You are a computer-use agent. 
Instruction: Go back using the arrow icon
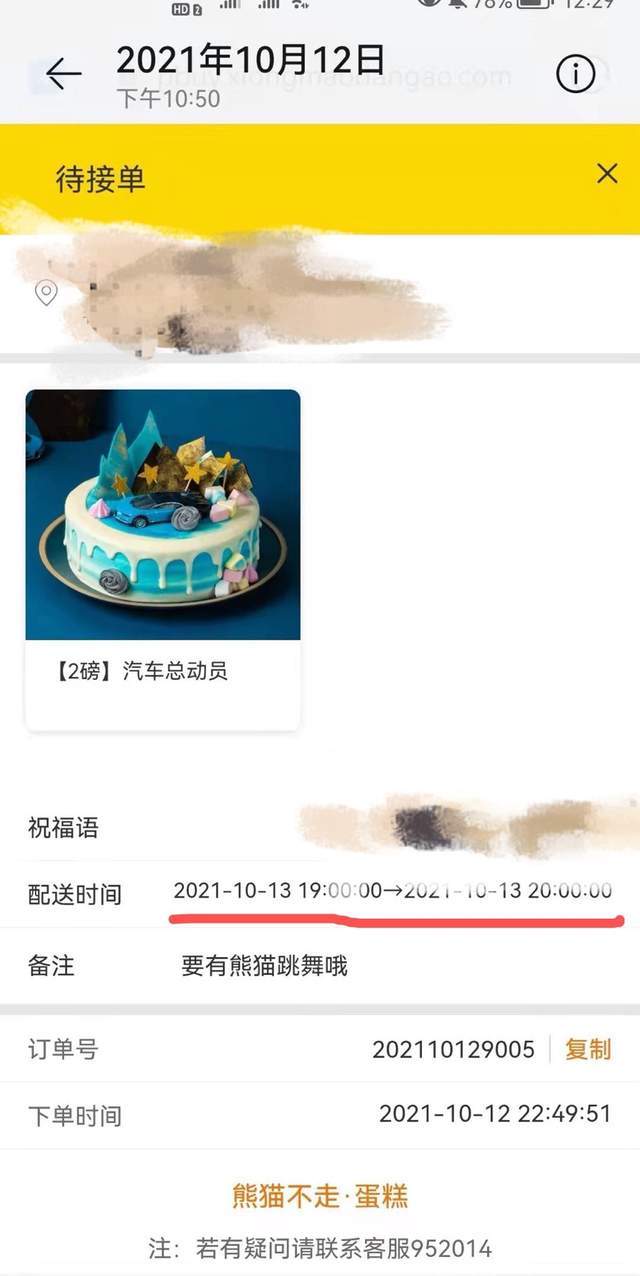tap(63, 74)
